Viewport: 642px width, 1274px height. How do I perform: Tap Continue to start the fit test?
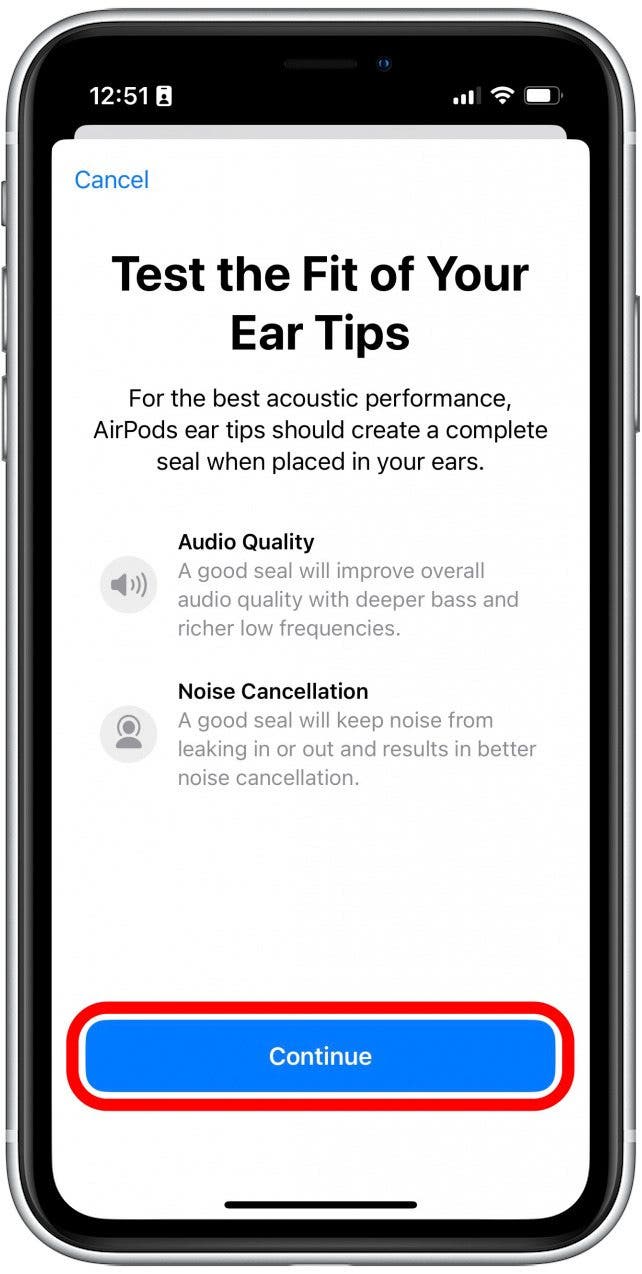point(320,1056)
